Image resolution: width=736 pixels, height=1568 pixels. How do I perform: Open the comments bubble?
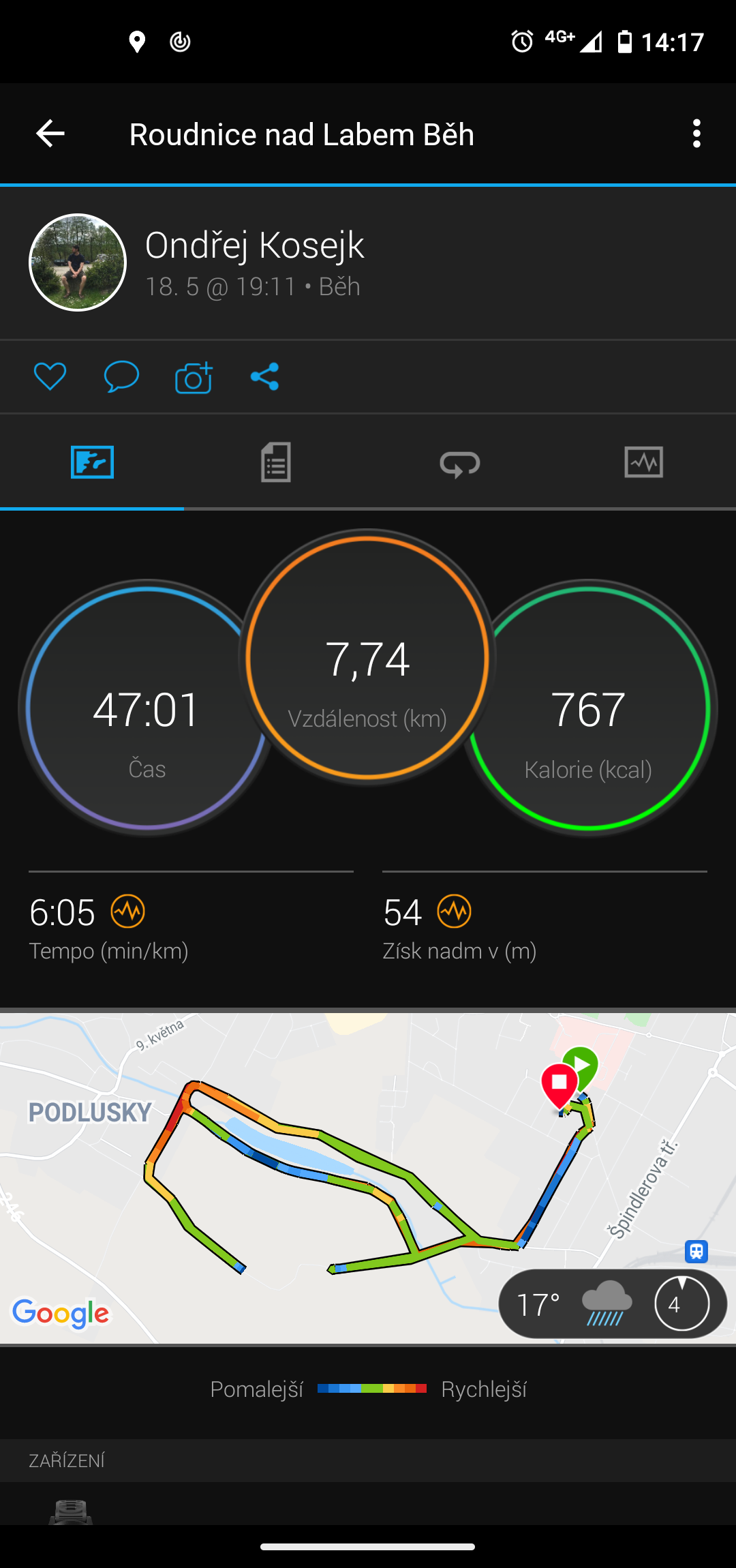click(121, 376)
